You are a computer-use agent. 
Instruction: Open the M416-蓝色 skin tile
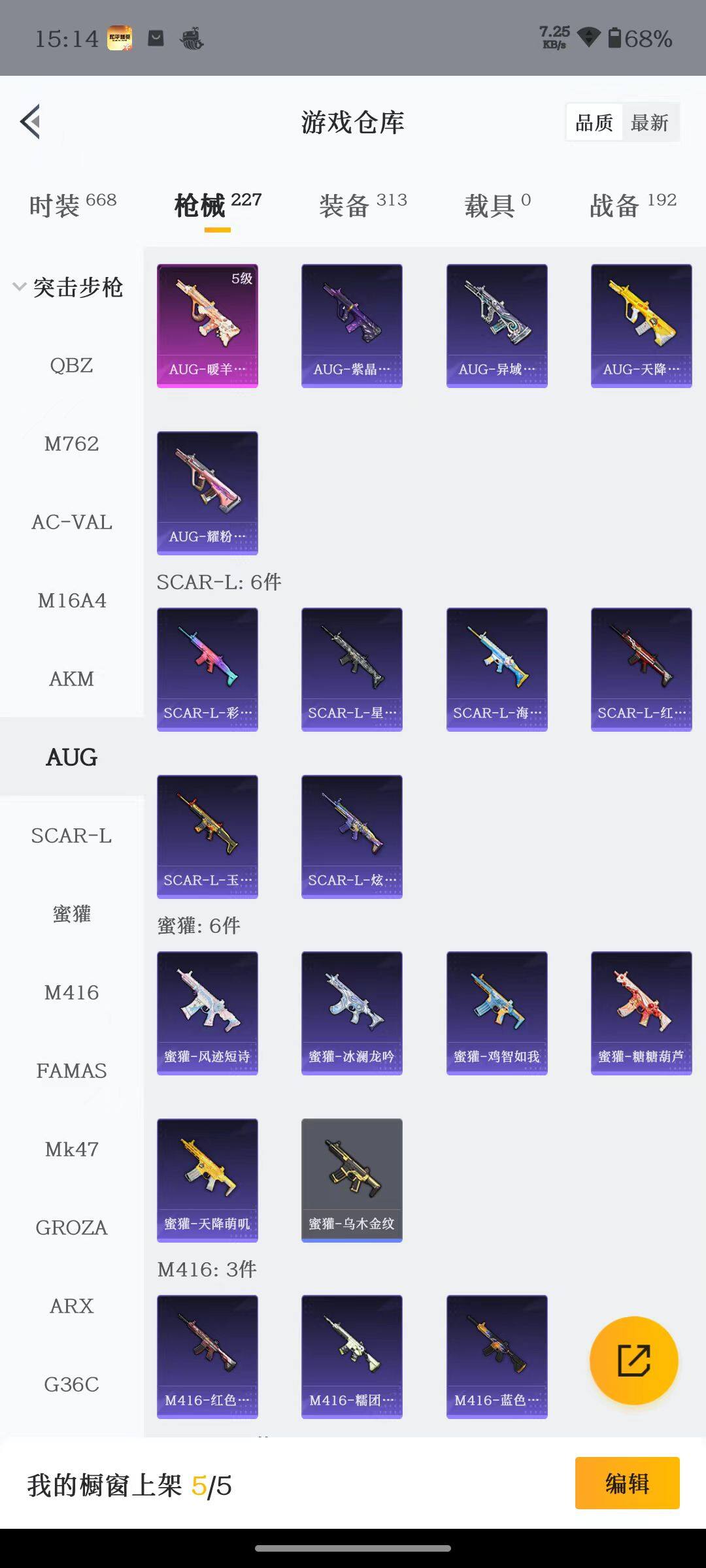point(497,1356)
